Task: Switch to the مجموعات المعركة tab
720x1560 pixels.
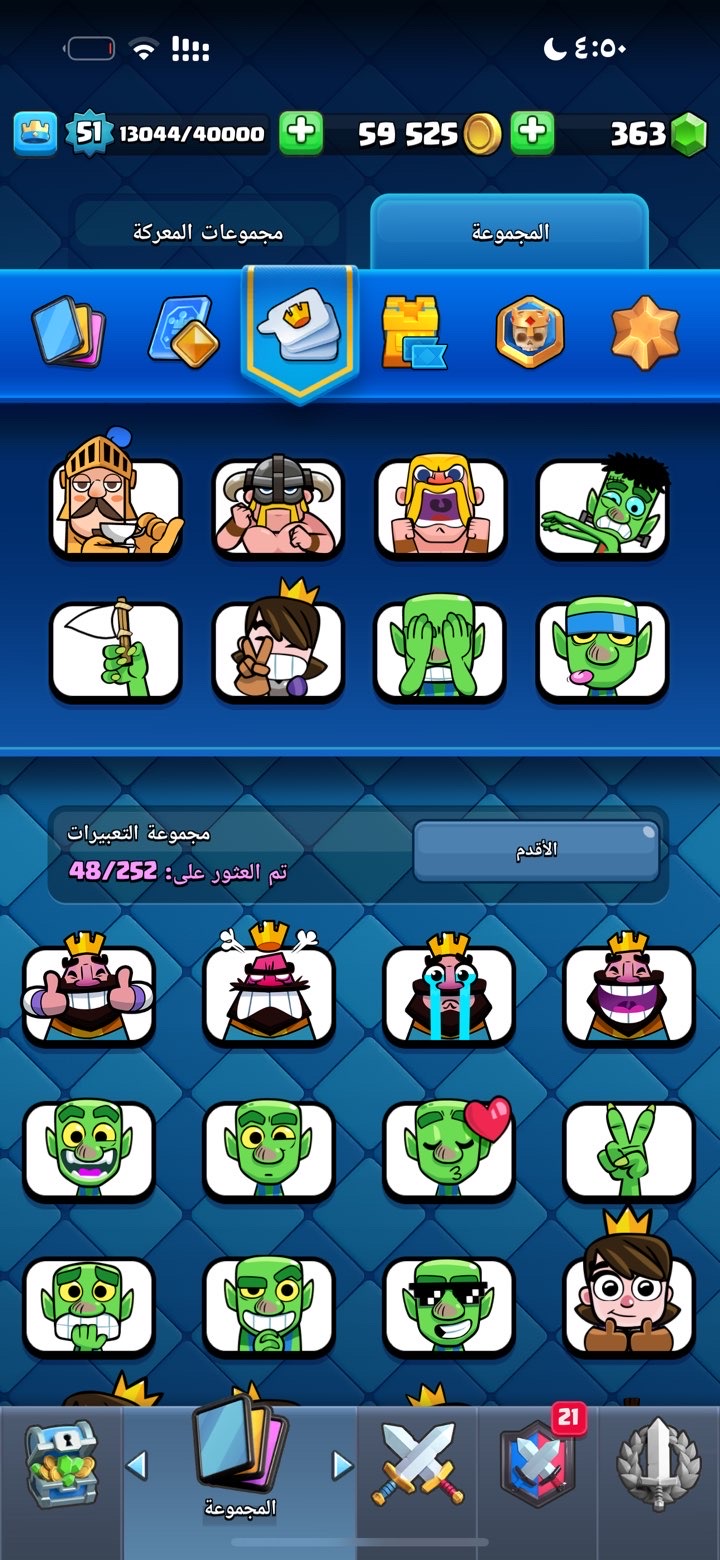Action: coord(208,232)
